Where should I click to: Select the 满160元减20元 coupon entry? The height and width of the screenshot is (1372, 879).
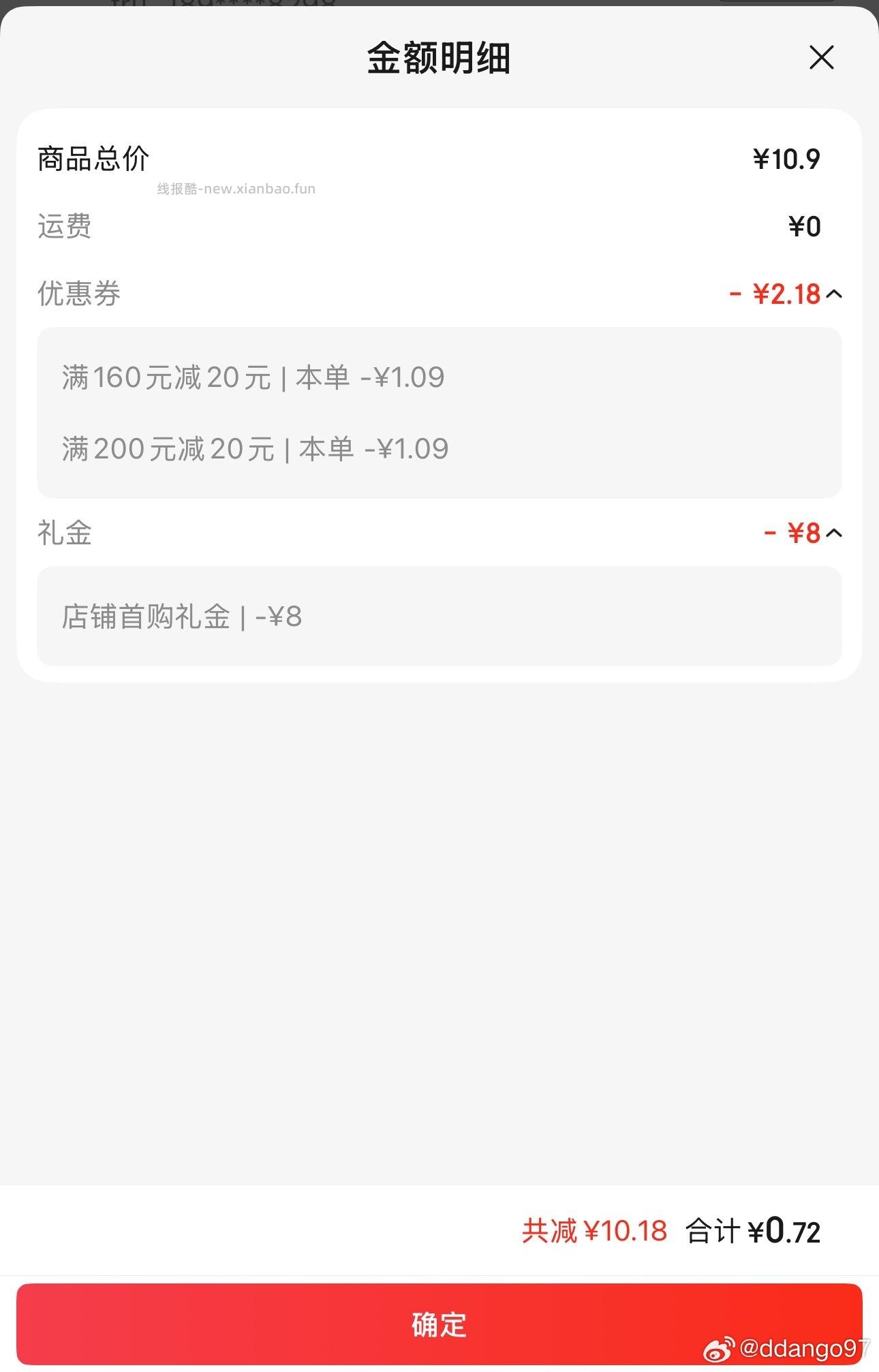pyautogui.click(x=252, y=377)
